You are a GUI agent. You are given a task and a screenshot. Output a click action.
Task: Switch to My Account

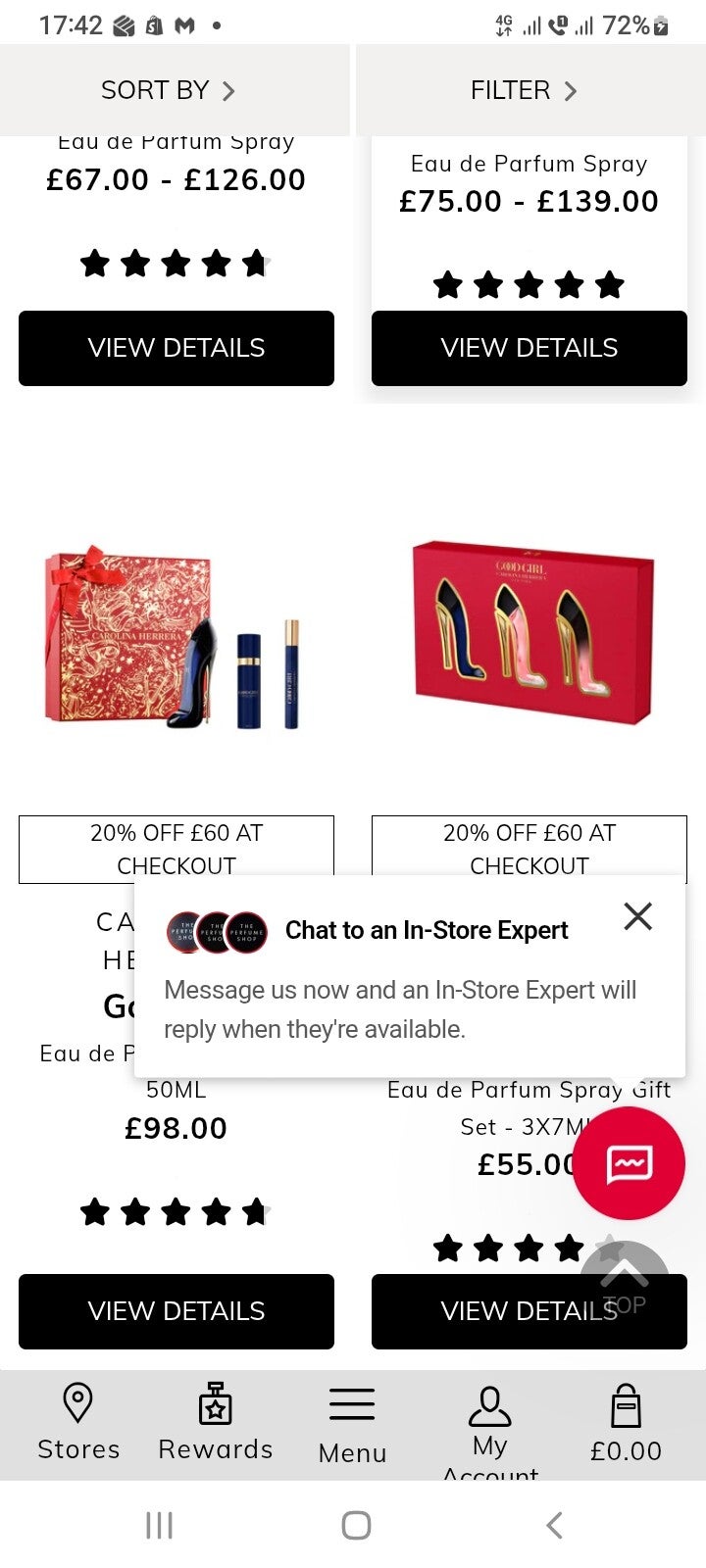click(x=490, y=1427)
